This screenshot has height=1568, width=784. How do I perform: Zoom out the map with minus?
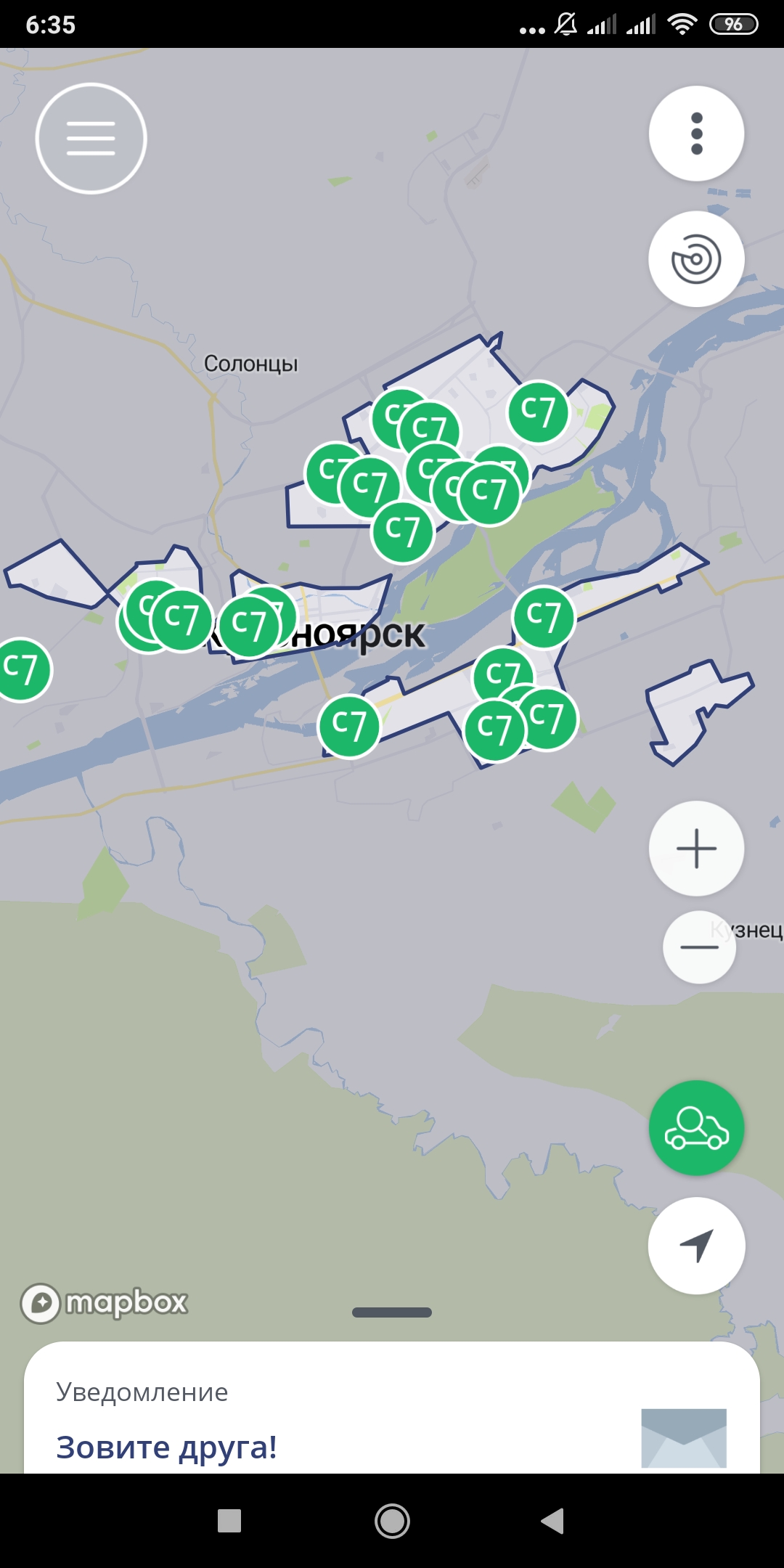699,947
